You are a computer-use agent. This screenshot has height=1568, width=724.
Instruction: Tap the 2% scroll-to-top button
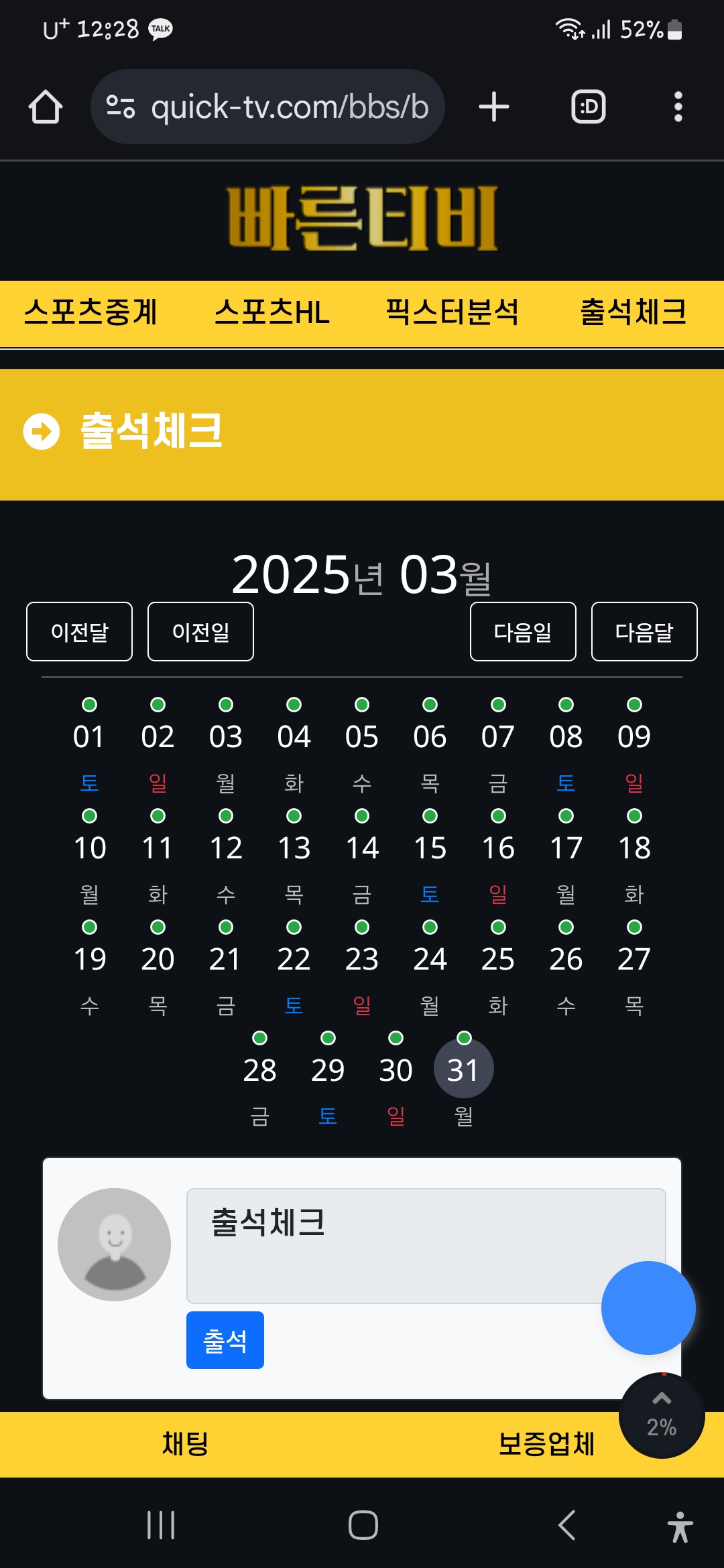click(662, 1415)
